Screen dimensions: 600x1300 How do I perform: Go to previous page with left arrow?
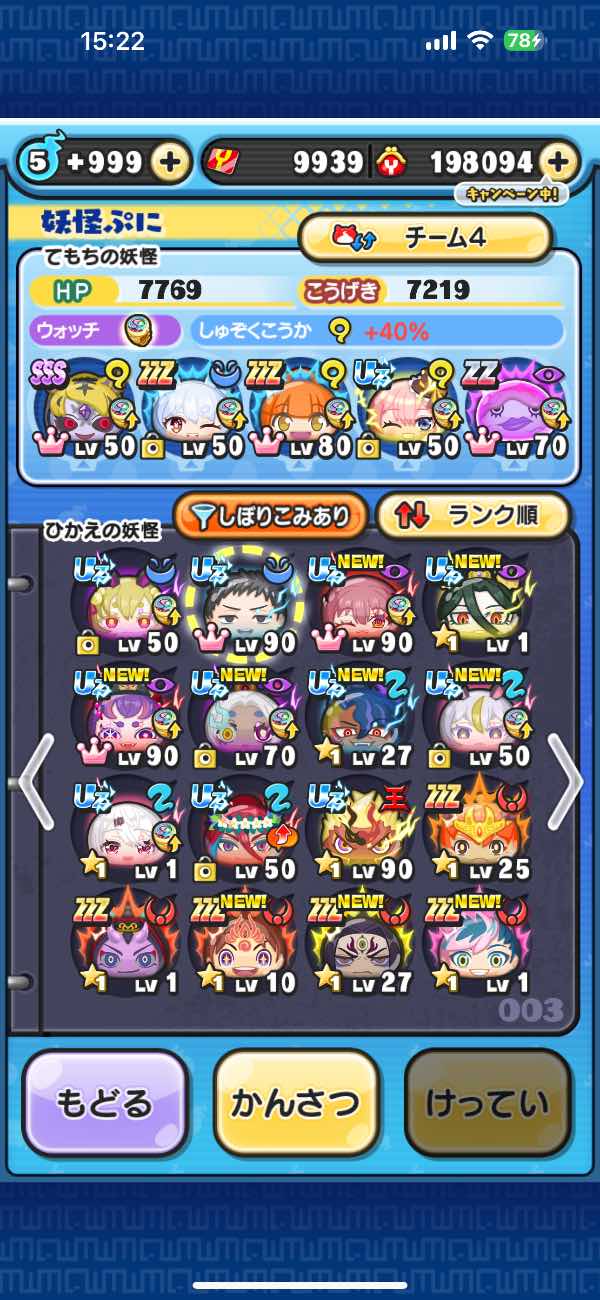click(x=36, y=781)
